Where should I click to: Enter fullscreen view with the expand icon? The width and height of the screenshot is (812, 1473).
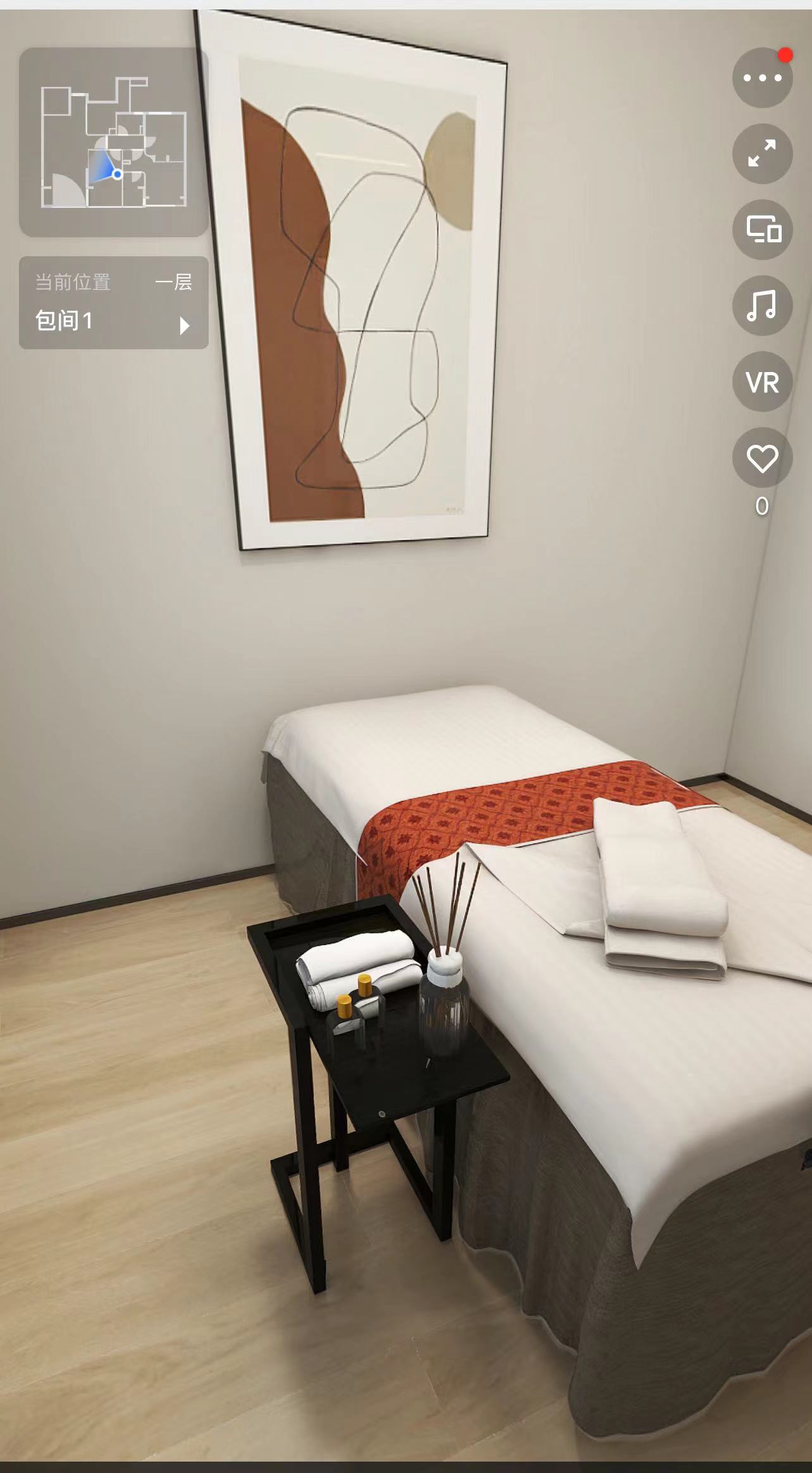tap(762, 154)
